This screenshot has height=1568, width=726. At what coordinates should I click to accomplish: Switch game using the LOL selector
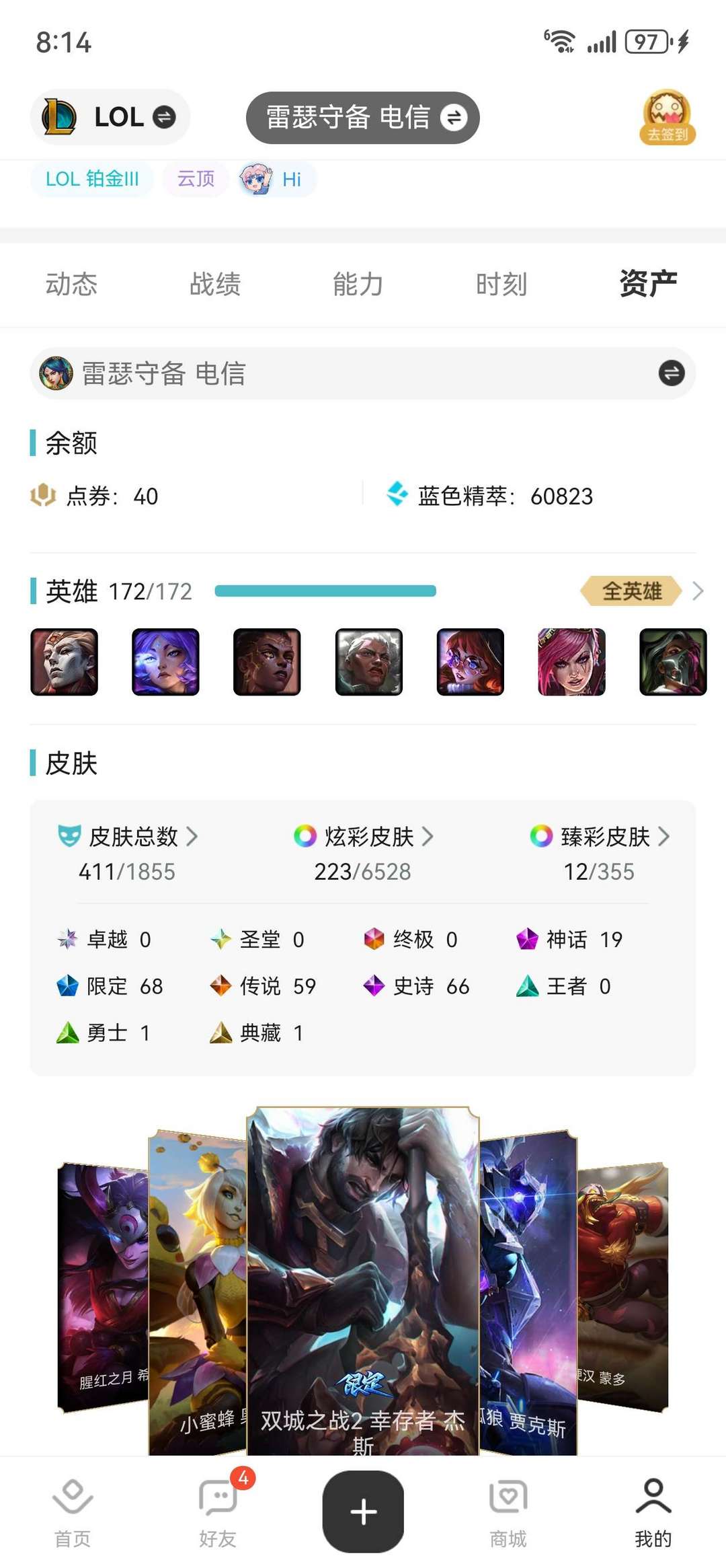coord(110,117)
